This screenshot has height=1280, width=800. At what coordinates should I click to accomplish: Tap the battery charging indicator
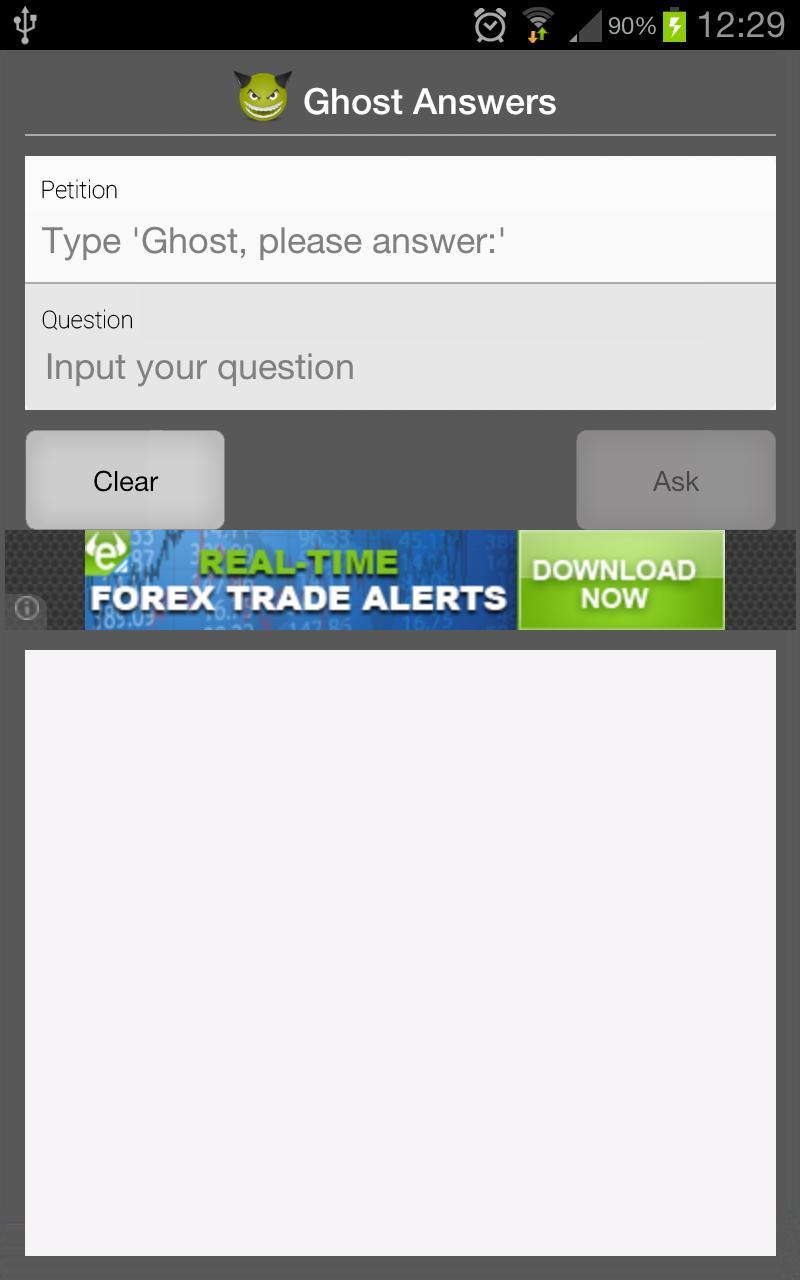click(676, 24)
